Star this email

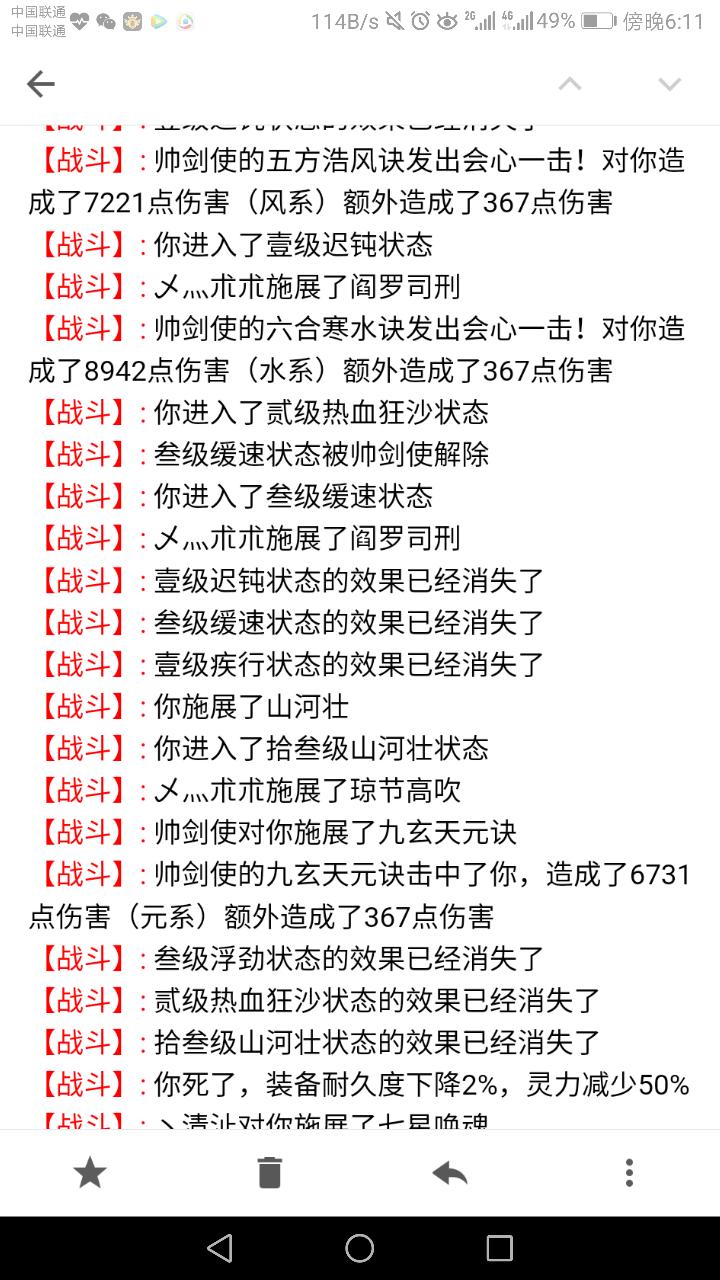click(90, 1172)
